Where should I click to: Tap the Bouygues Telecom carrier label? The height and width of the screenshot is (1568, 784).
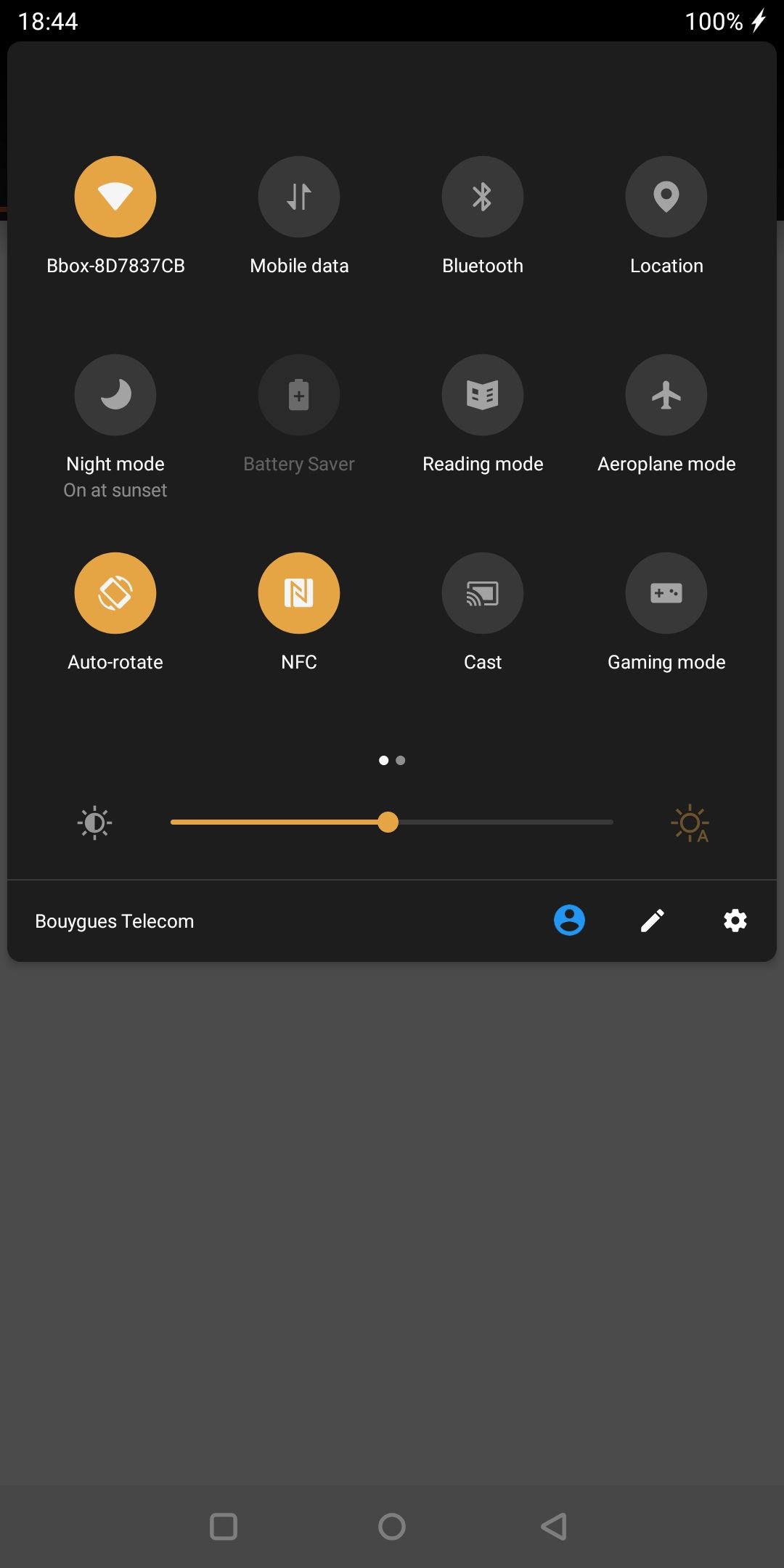113,920
